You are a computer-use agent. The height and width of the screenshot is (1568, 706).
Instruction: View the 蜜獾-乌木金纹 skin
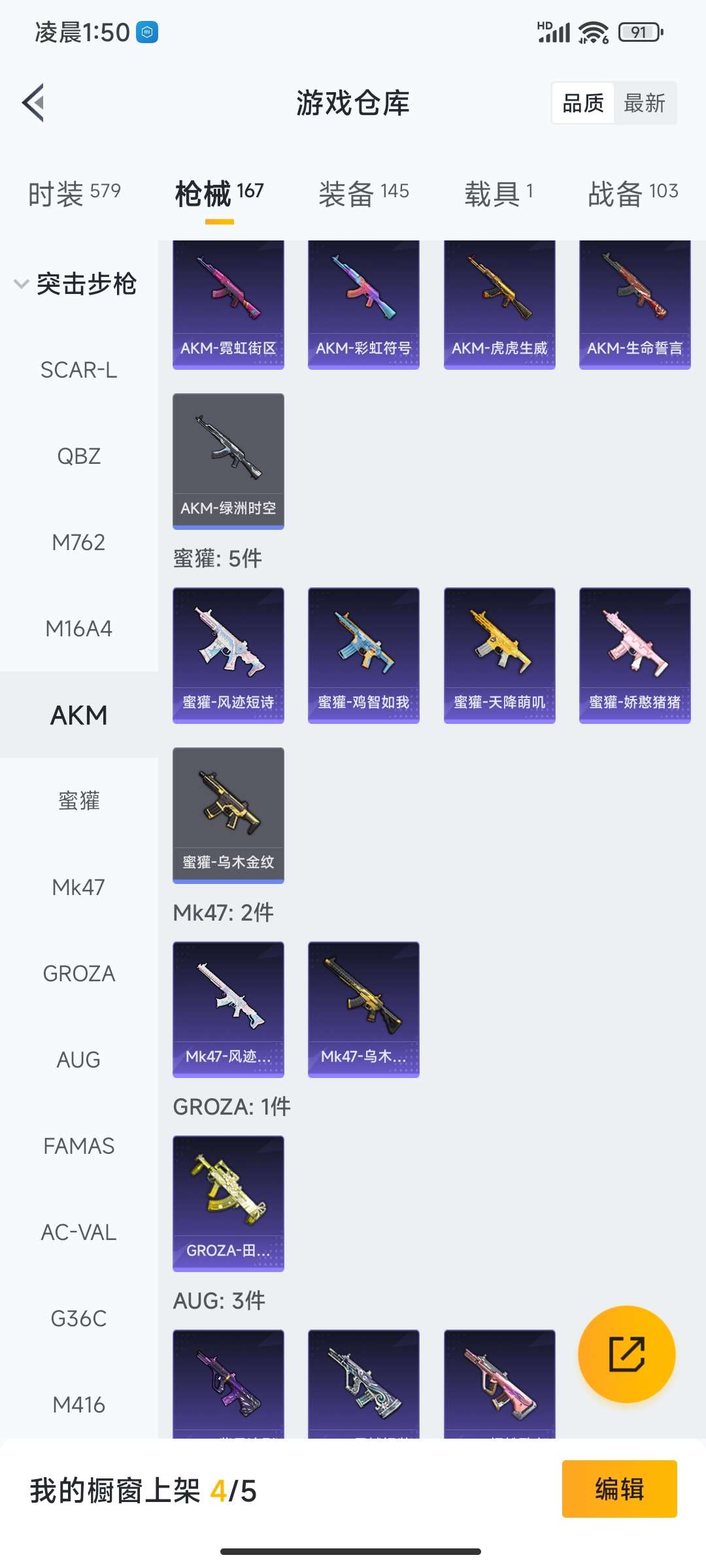click(x=228, y=815)
